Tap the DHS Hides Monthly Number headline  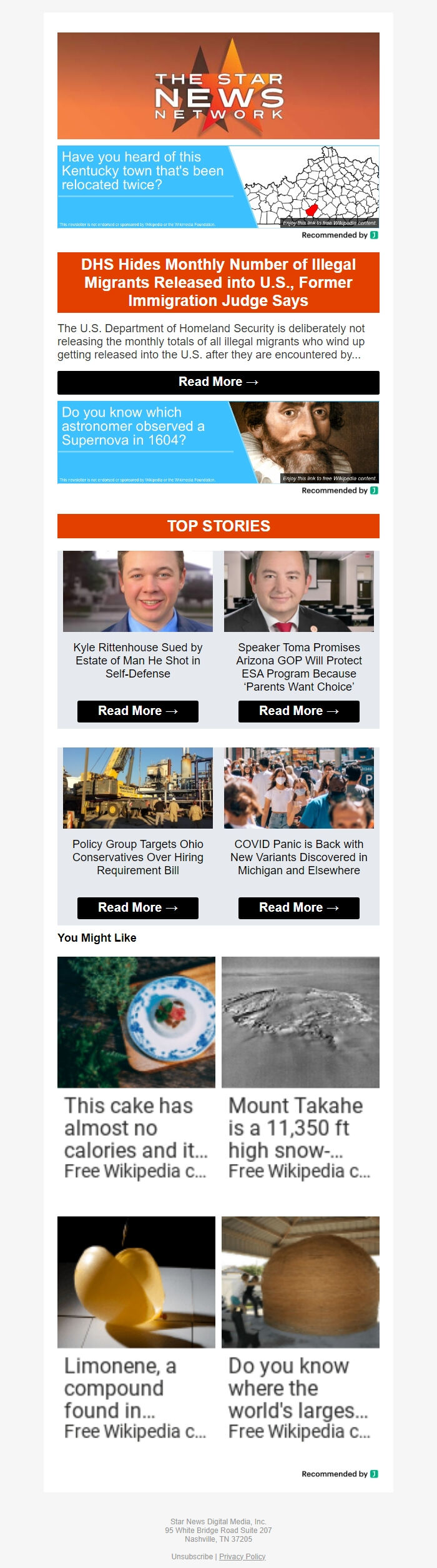tap(218, 282)
